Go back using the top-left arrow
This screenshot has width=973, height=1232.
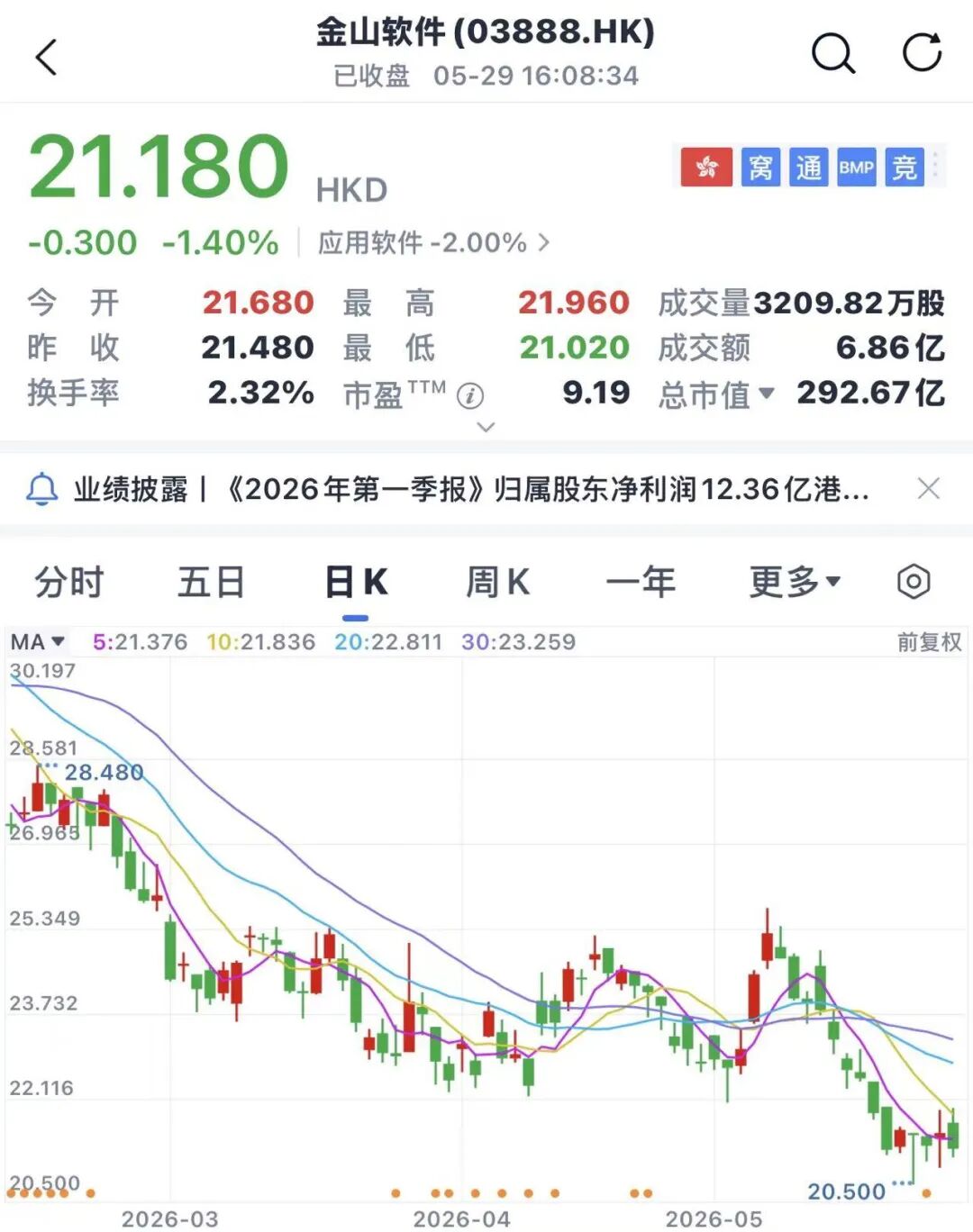[46, 57]
